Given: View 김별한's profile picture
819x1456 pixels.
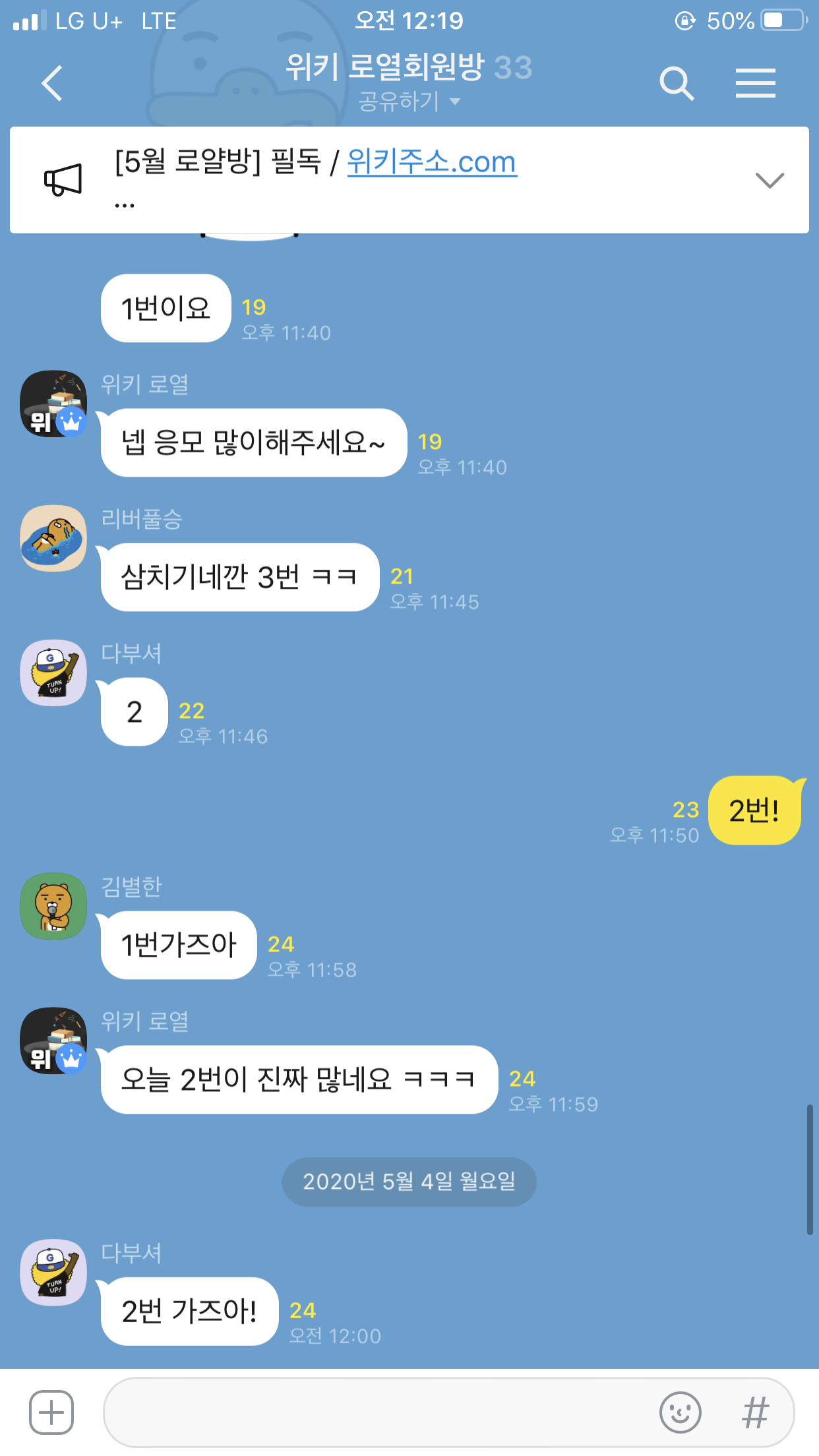Looking at the screenshot, I should [53, 906].
